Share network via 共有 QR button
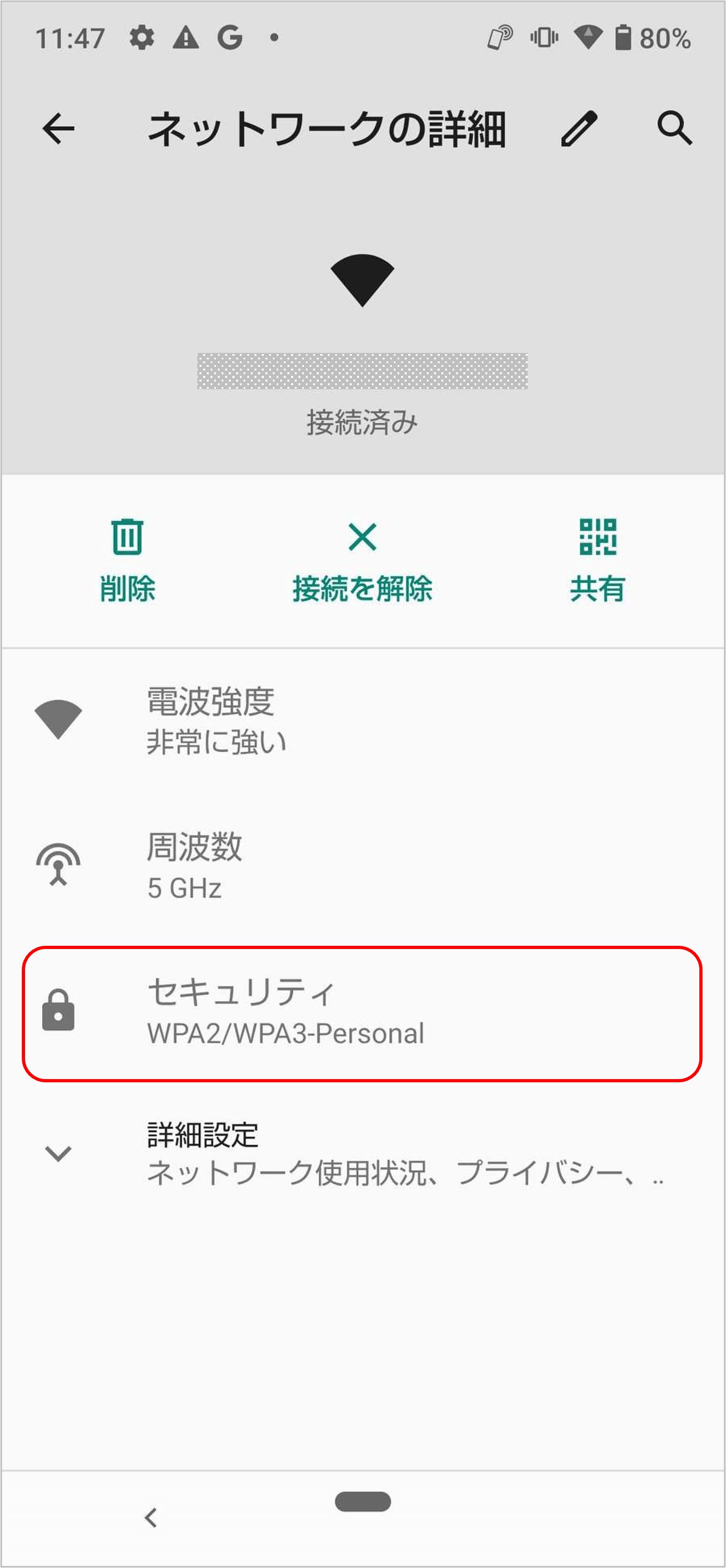This screenshot has height=1568, width=726. pyautogui.click(x=598, y=560)
